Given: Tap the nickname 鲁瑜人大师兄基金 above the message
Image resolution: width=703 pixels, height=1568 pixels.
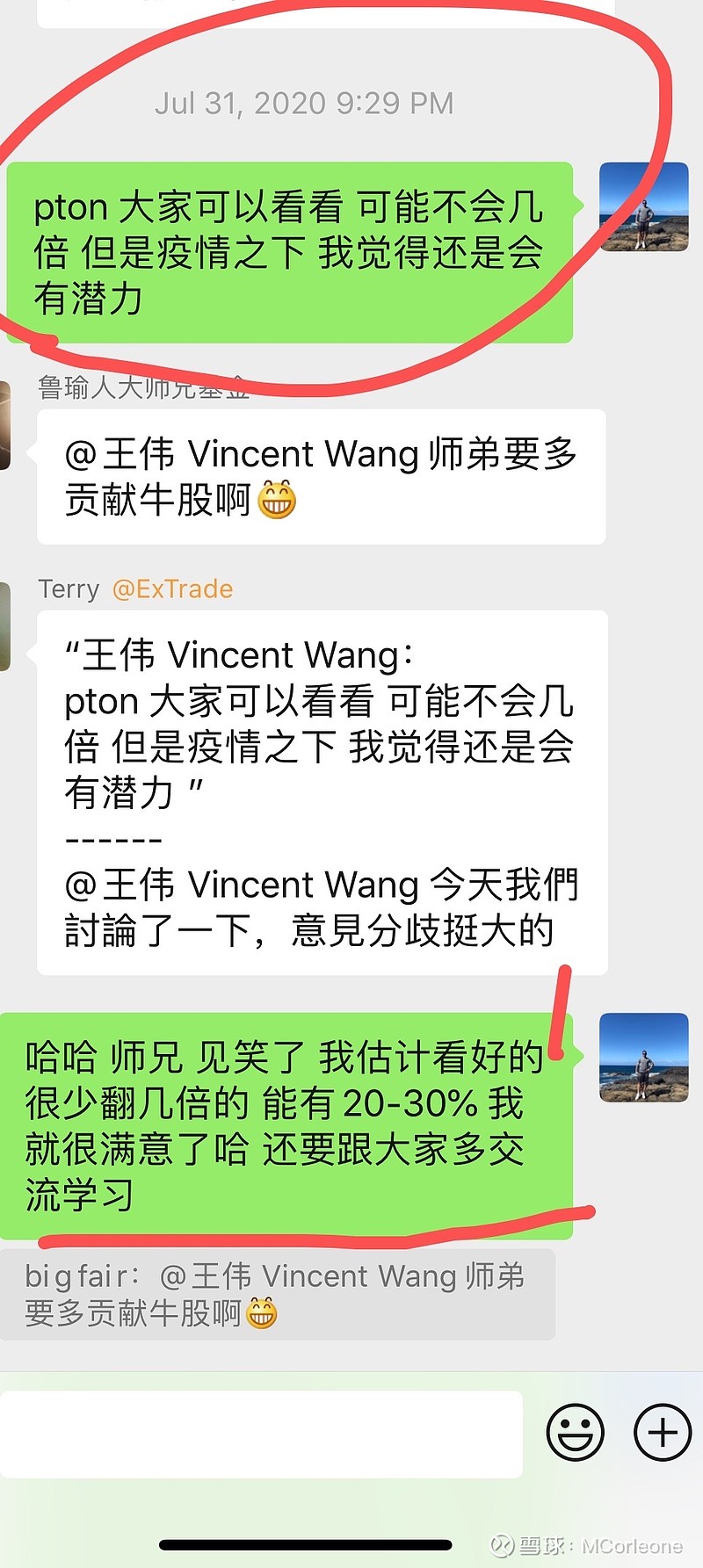Looking at the screenshot, I should [143, 389].
